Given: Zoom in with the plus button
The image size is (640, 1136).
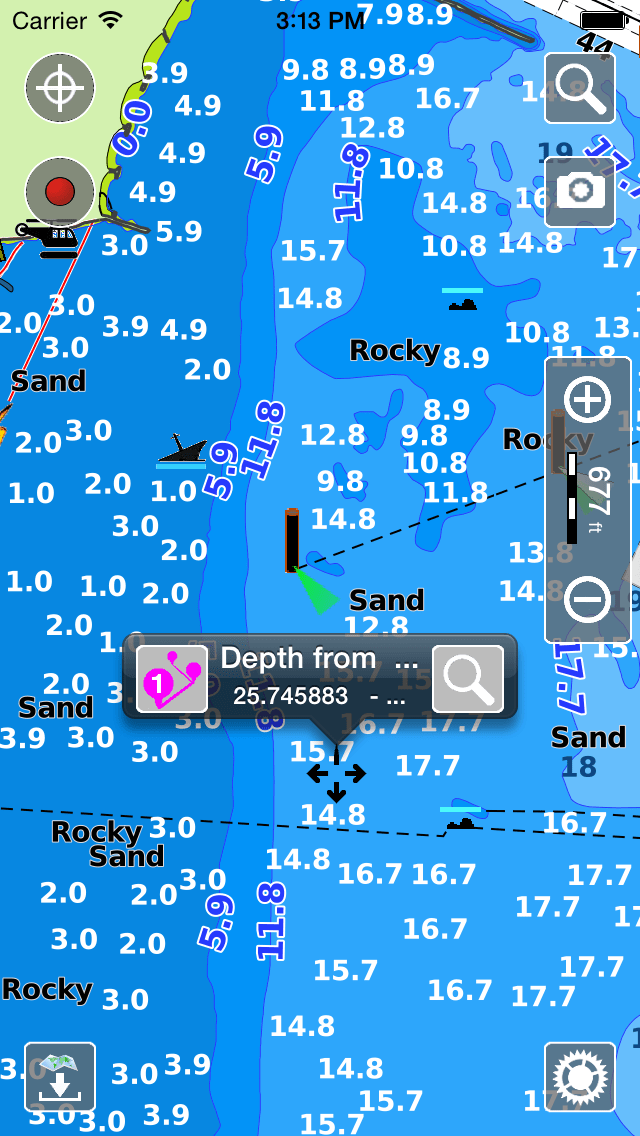Looking at the screenshot, I should coord(588,399).
